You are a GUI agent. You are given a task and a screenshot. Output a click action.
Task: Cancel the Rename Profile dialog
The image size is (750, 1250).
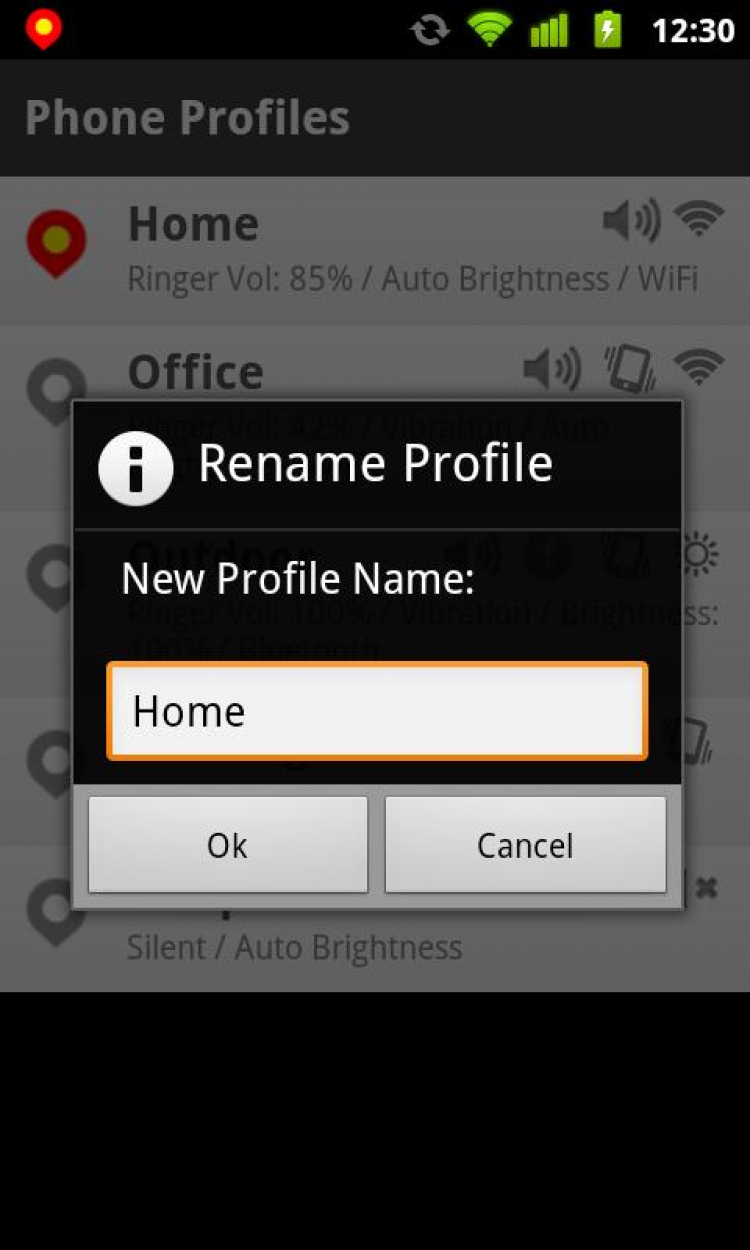coord(525,845)
